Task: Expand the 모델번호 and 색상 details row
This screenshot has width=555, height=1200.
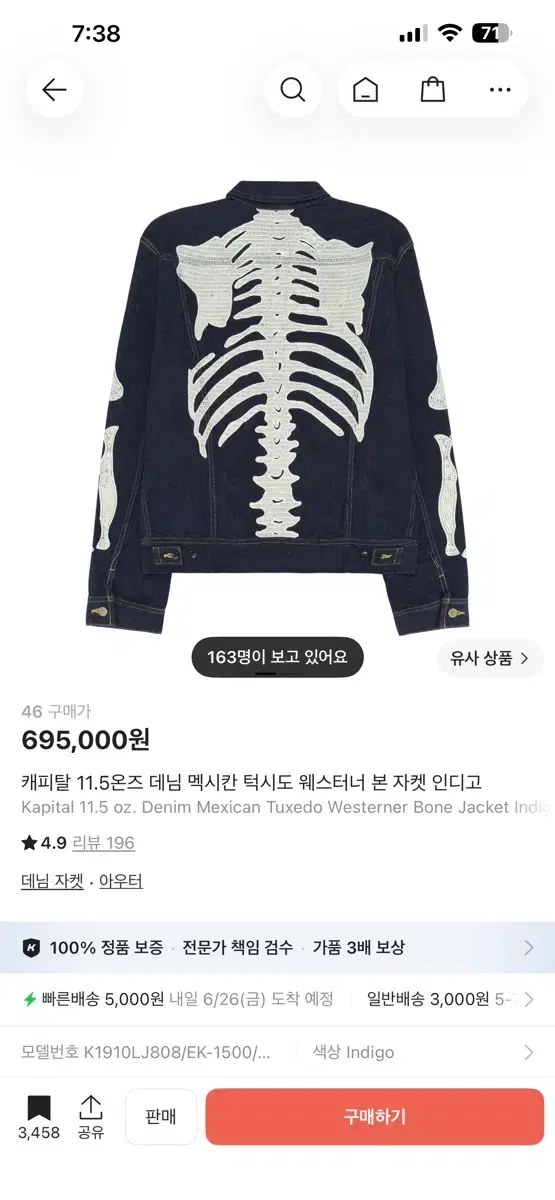Action: point(277,1052)
